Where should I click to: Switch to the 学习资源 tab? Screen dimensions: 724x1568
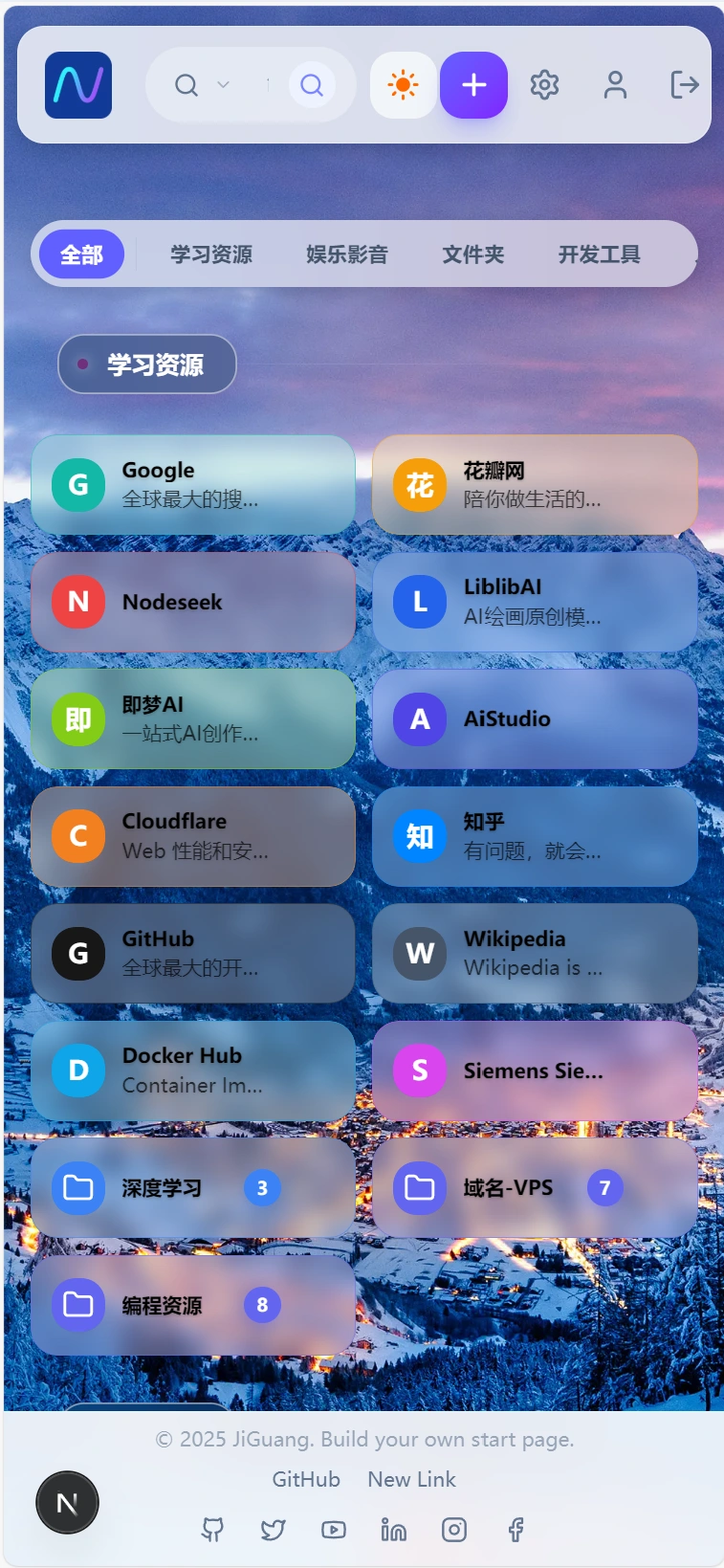(211, 254)
